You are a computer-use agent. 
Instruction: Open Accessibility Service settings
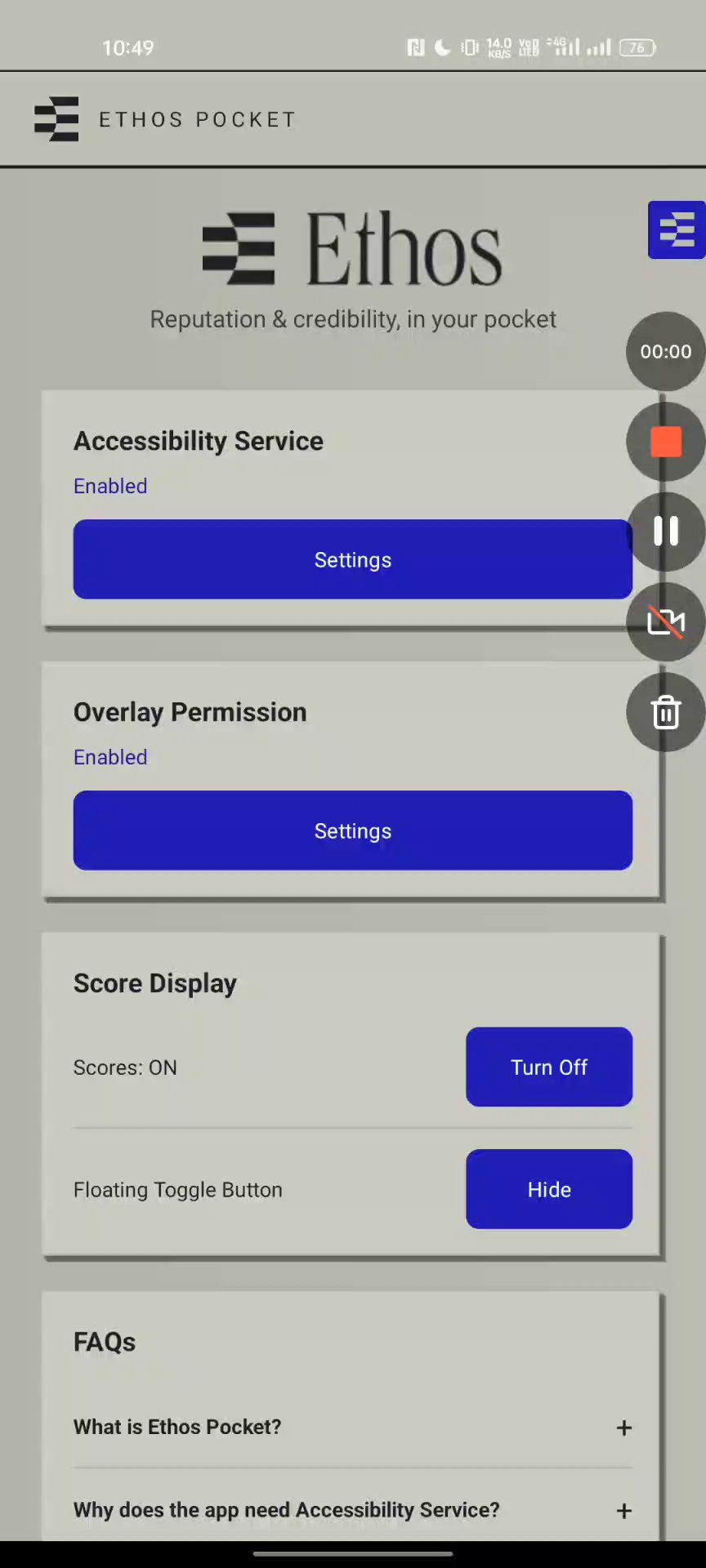352,559
